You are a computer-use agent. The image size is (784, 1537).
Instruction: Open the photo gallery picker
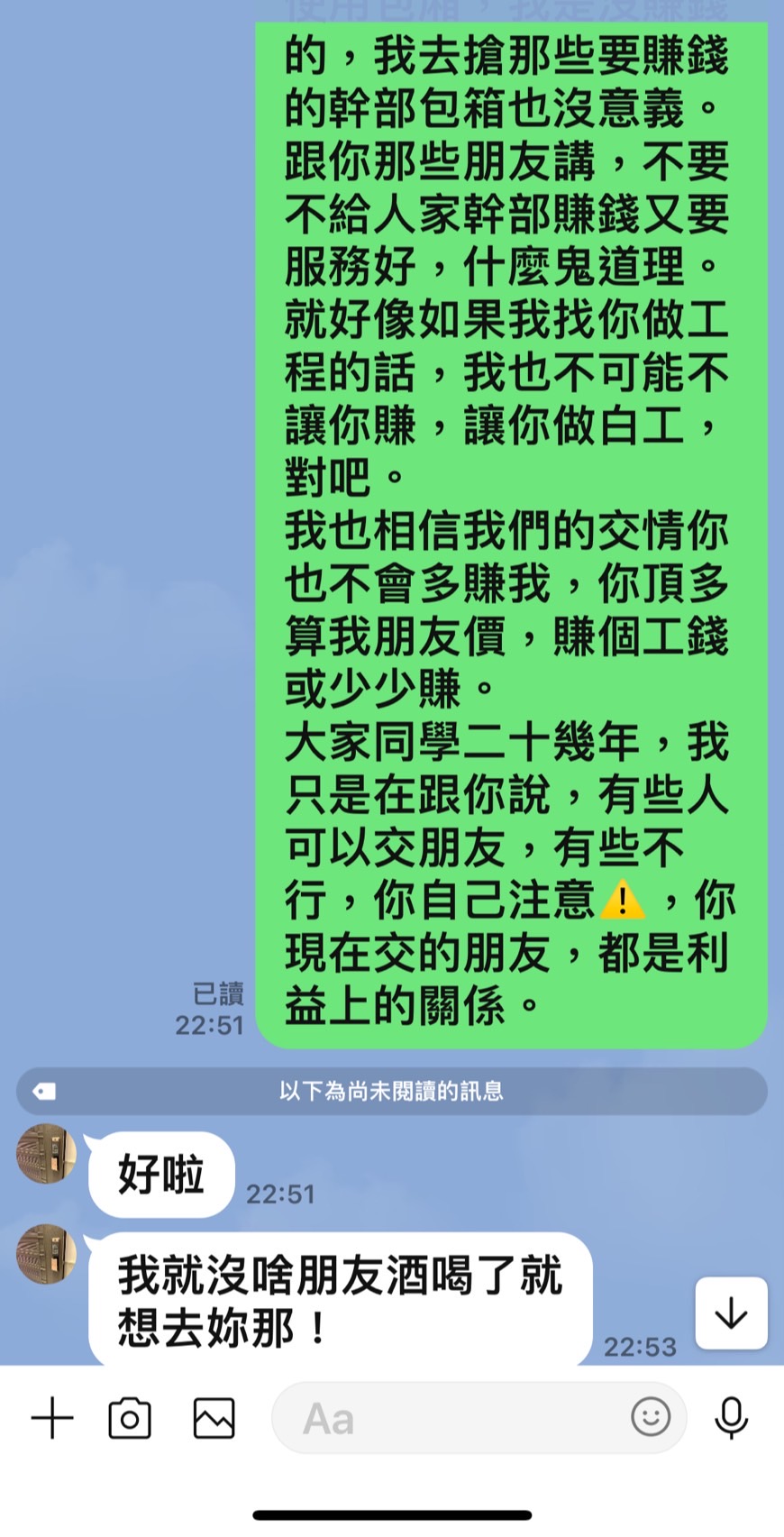point(214,1418)
